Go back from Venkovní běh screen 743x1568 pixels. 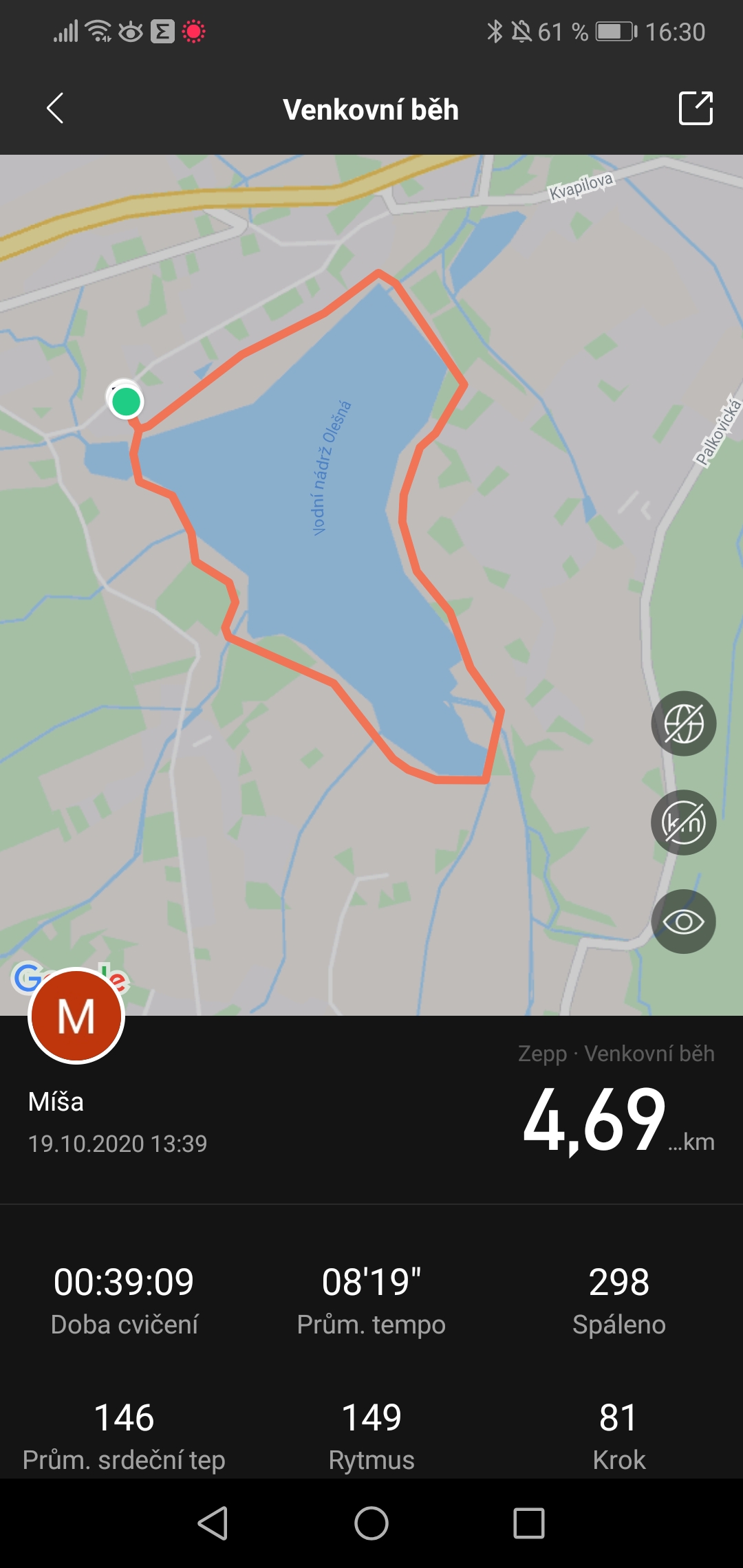tap(55, 109)
